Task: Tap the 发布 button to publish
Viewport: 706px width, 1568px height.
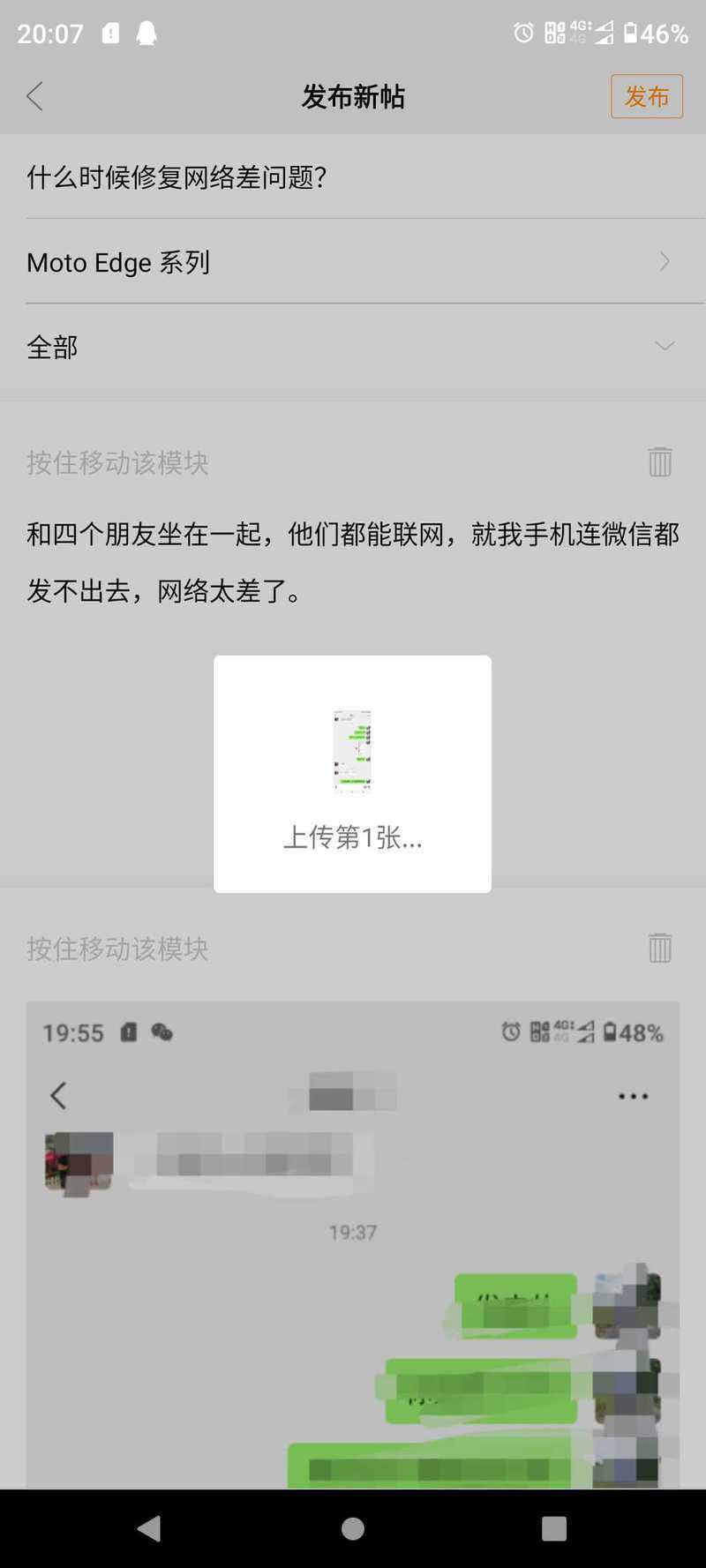Action: (x=646, y=96)
